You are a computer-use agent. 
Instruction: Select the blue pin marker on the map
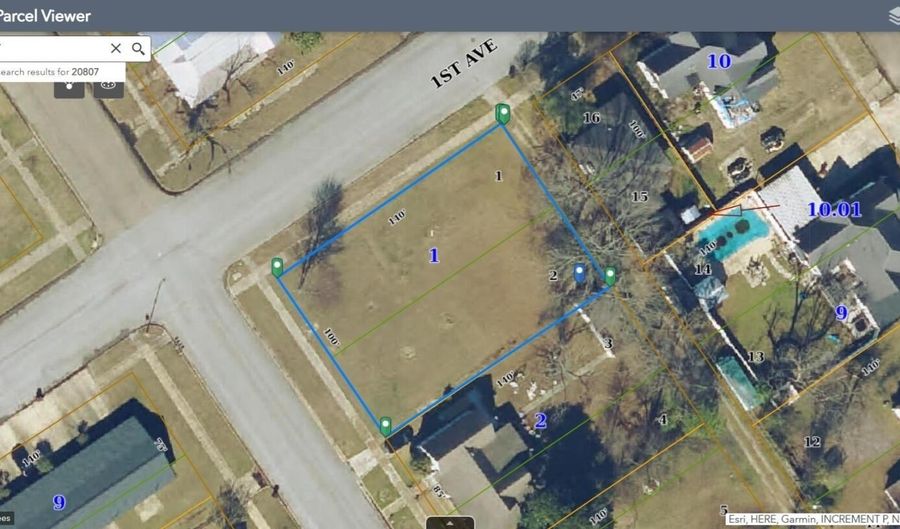580,271
